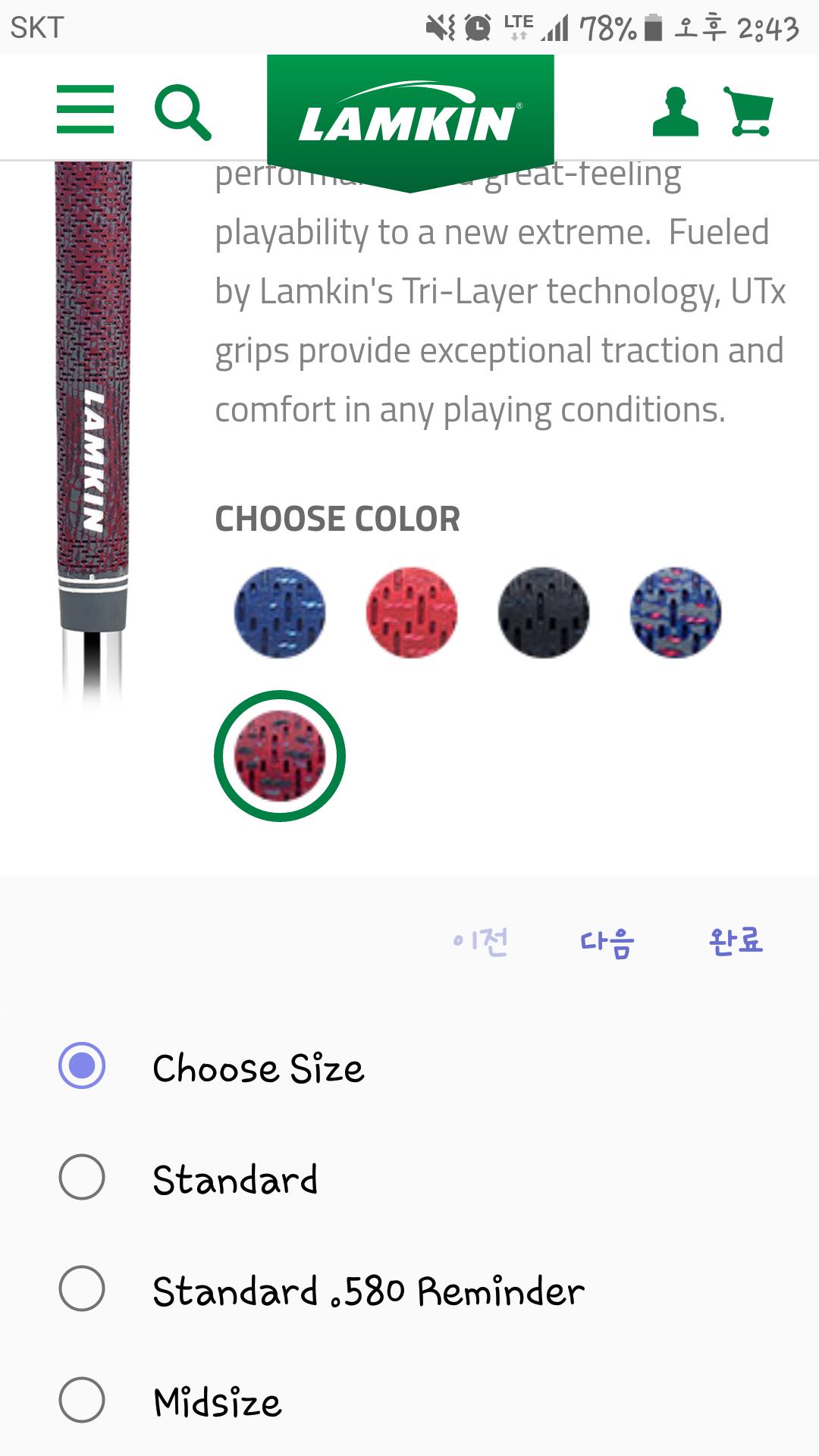Image resolution: width=819 pixels, height=1456 pixels.
Task: Open the shopping cart
Action: pos(749,112)
